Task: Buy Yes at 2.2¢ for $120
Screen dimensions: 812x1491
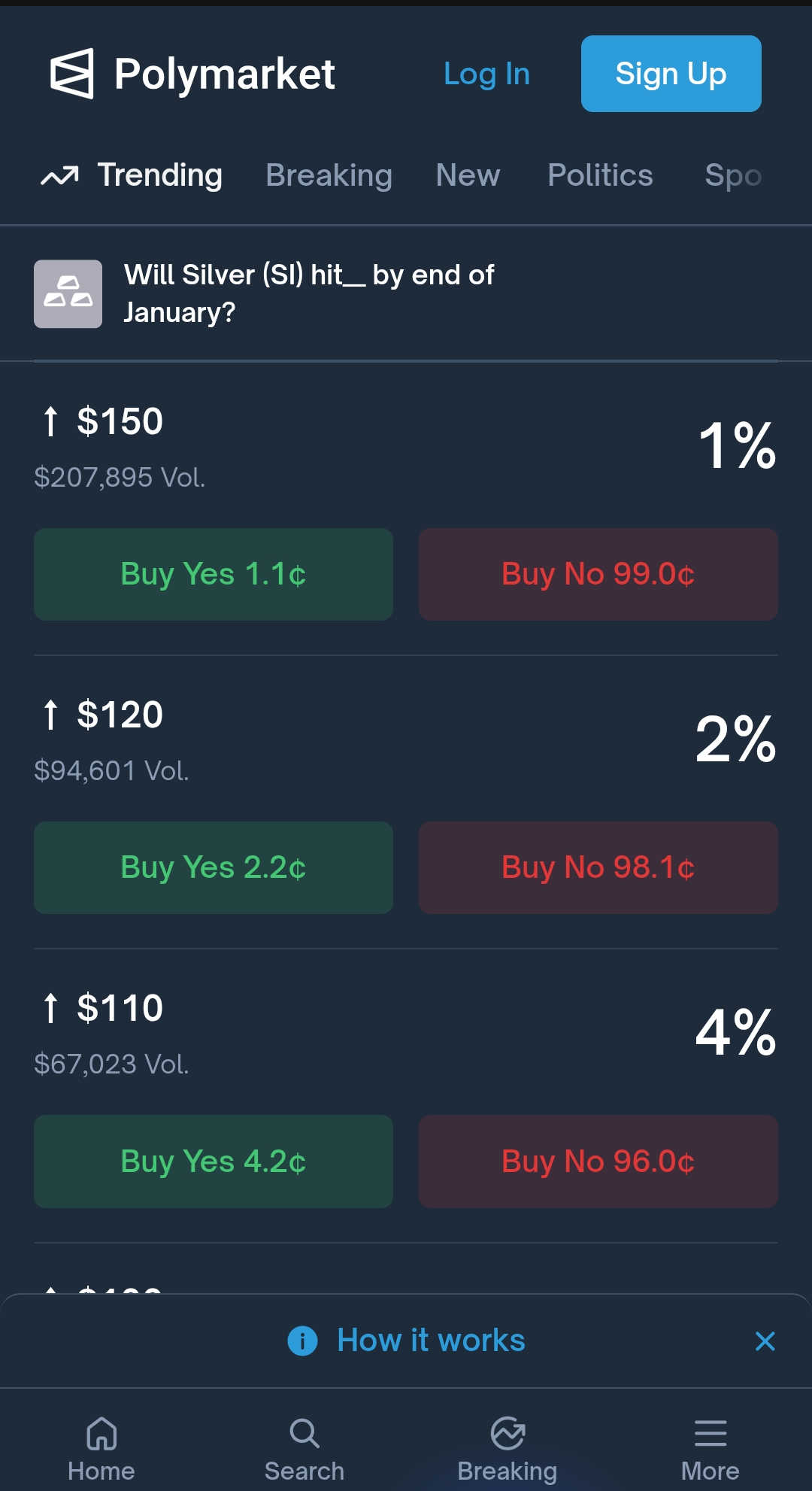Action: point(214,867)
